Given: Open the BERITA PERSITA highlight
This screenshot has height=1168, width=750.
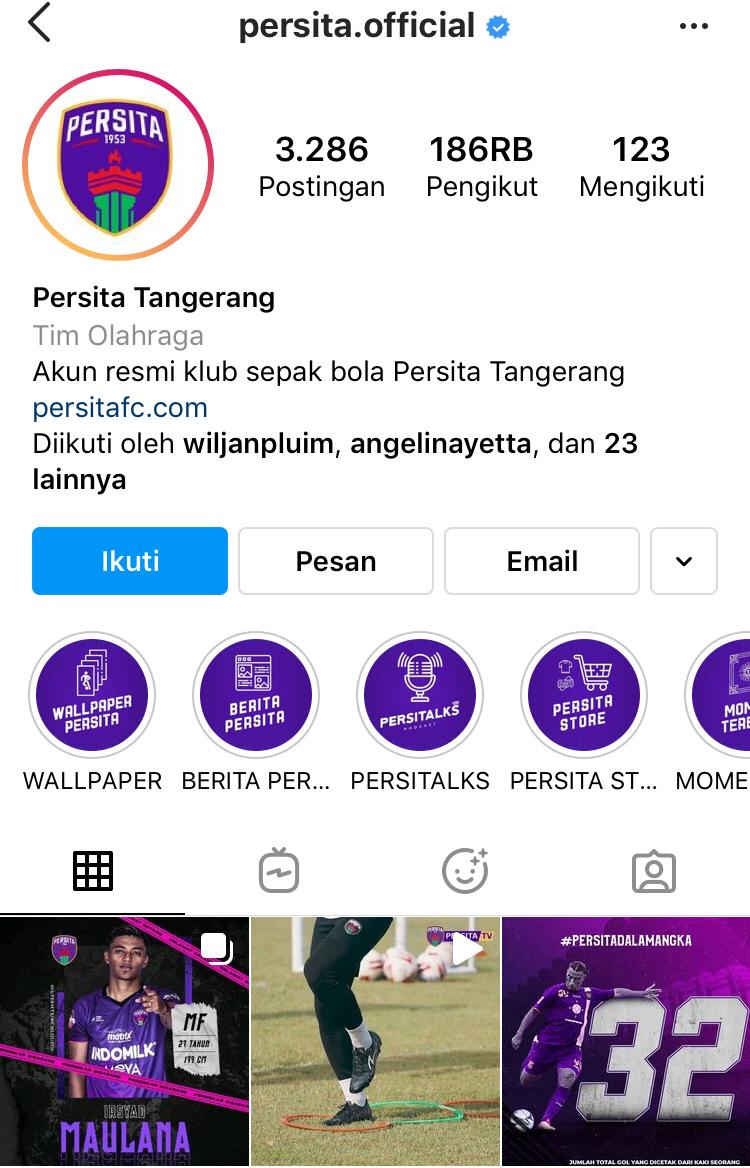Looking at the screenshot, I should [x=255, y=695].
